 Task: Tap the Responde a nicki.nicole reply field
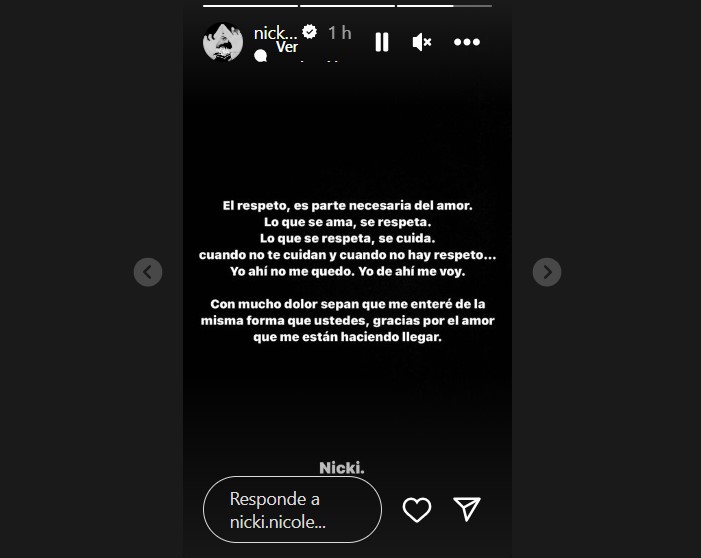(292, 509)
